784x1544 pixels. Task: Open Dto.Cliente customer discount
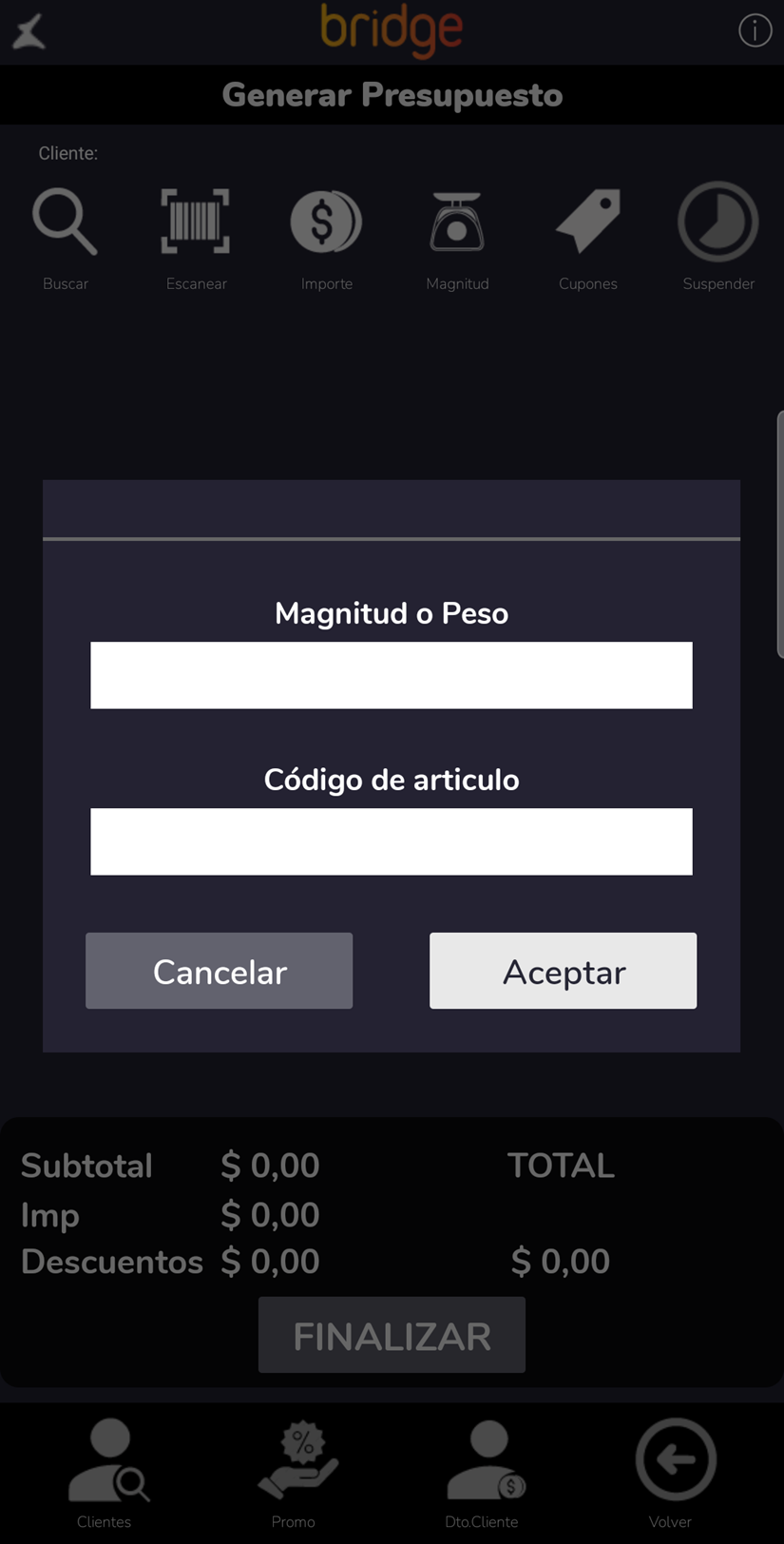point(484,1471)
